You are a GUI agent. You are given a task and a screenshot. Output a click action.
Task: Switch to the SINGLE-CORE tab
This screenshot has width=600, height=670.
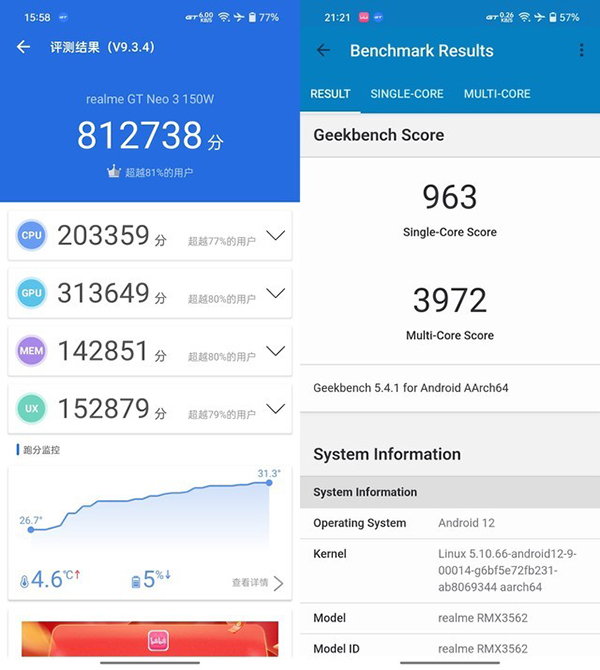407,94
